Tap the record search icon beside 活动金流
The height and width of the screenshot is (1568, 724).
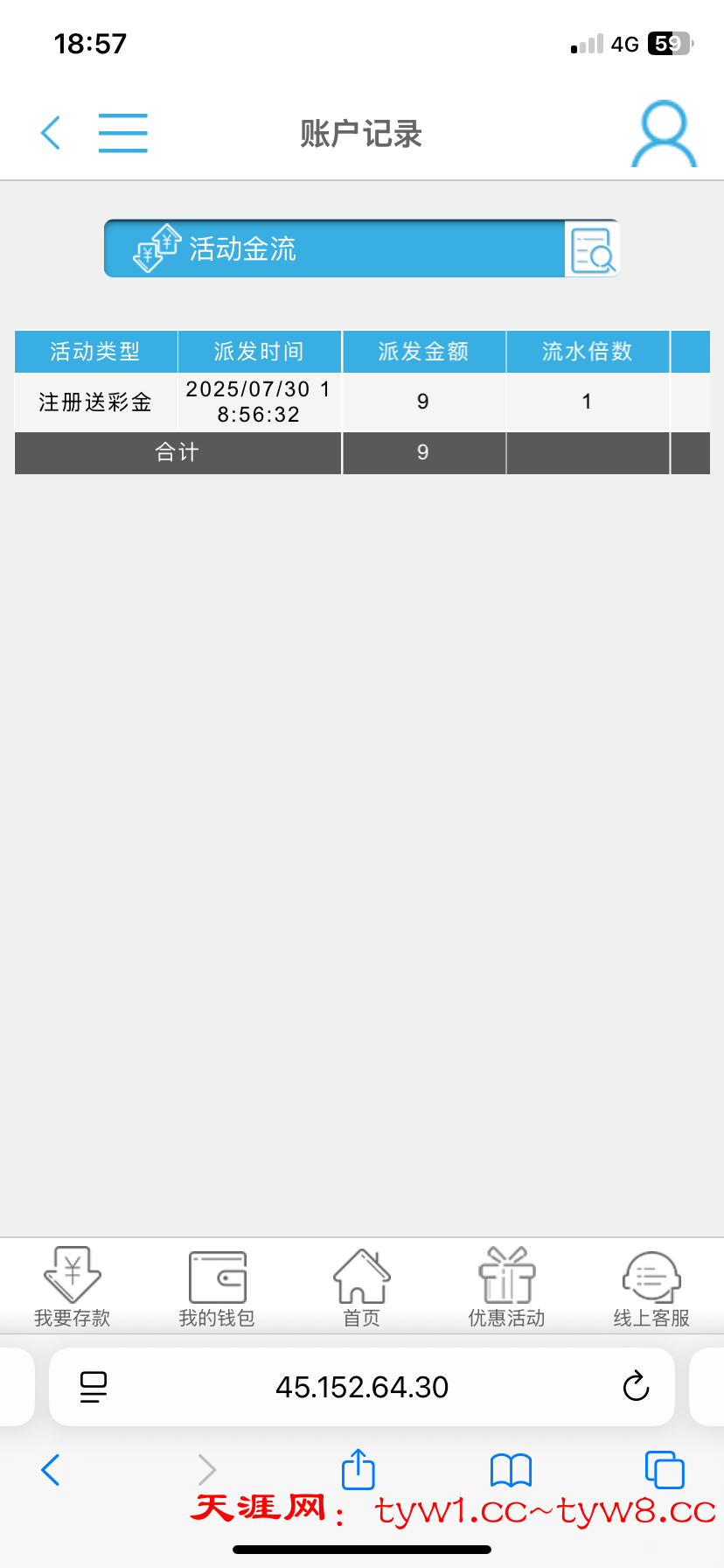pyautogui.click(x=592, y=249)
